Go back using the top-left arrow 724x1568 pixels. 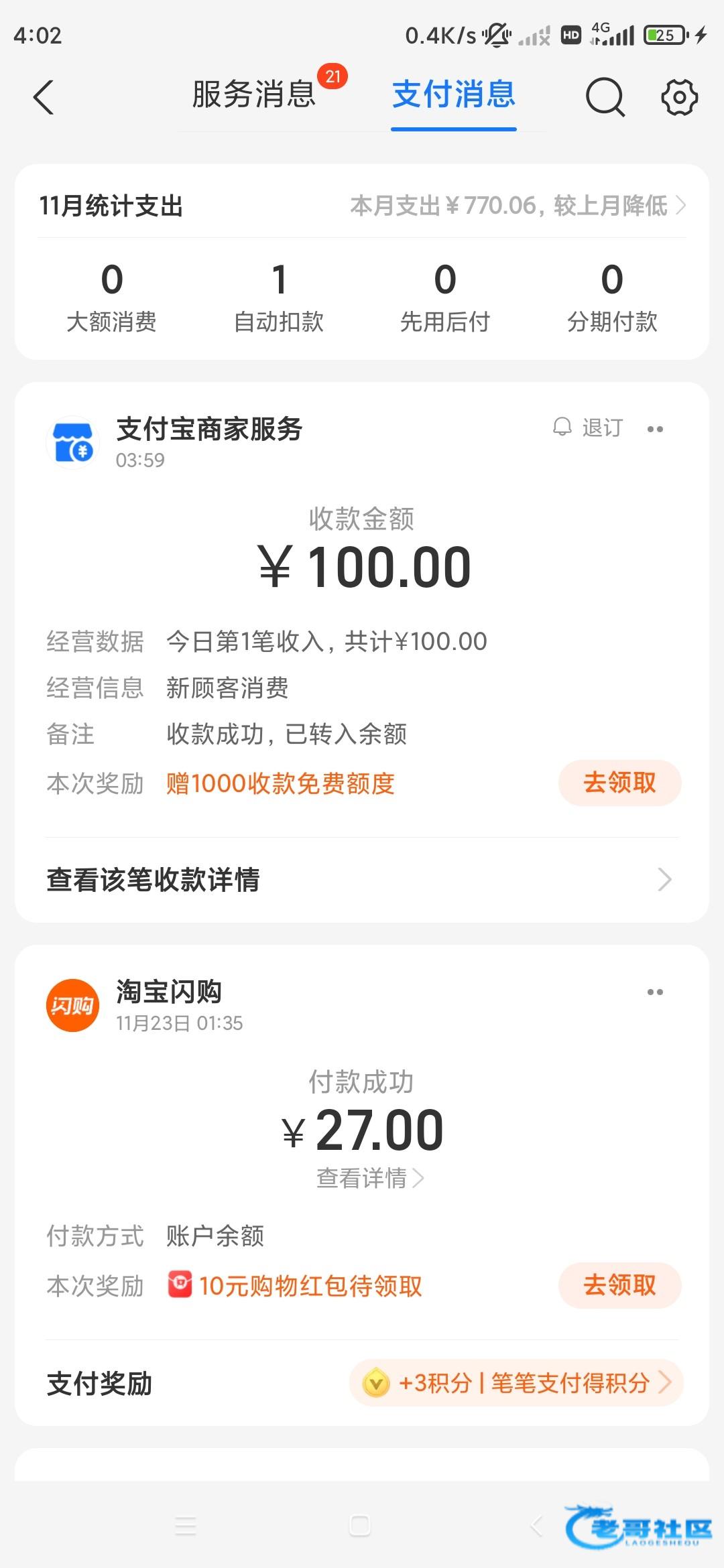point(44,97)
